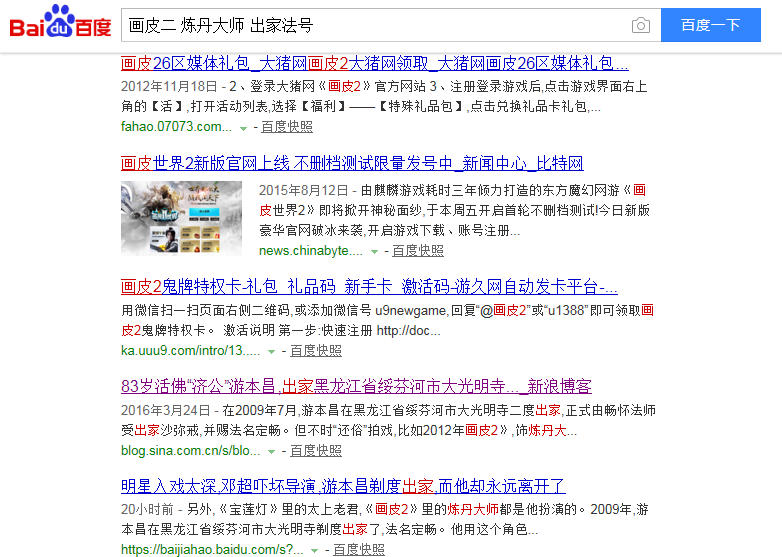Expand the dropdown arrow beside fahao.07073.com
Screen dimensions: 782x557
243,128
